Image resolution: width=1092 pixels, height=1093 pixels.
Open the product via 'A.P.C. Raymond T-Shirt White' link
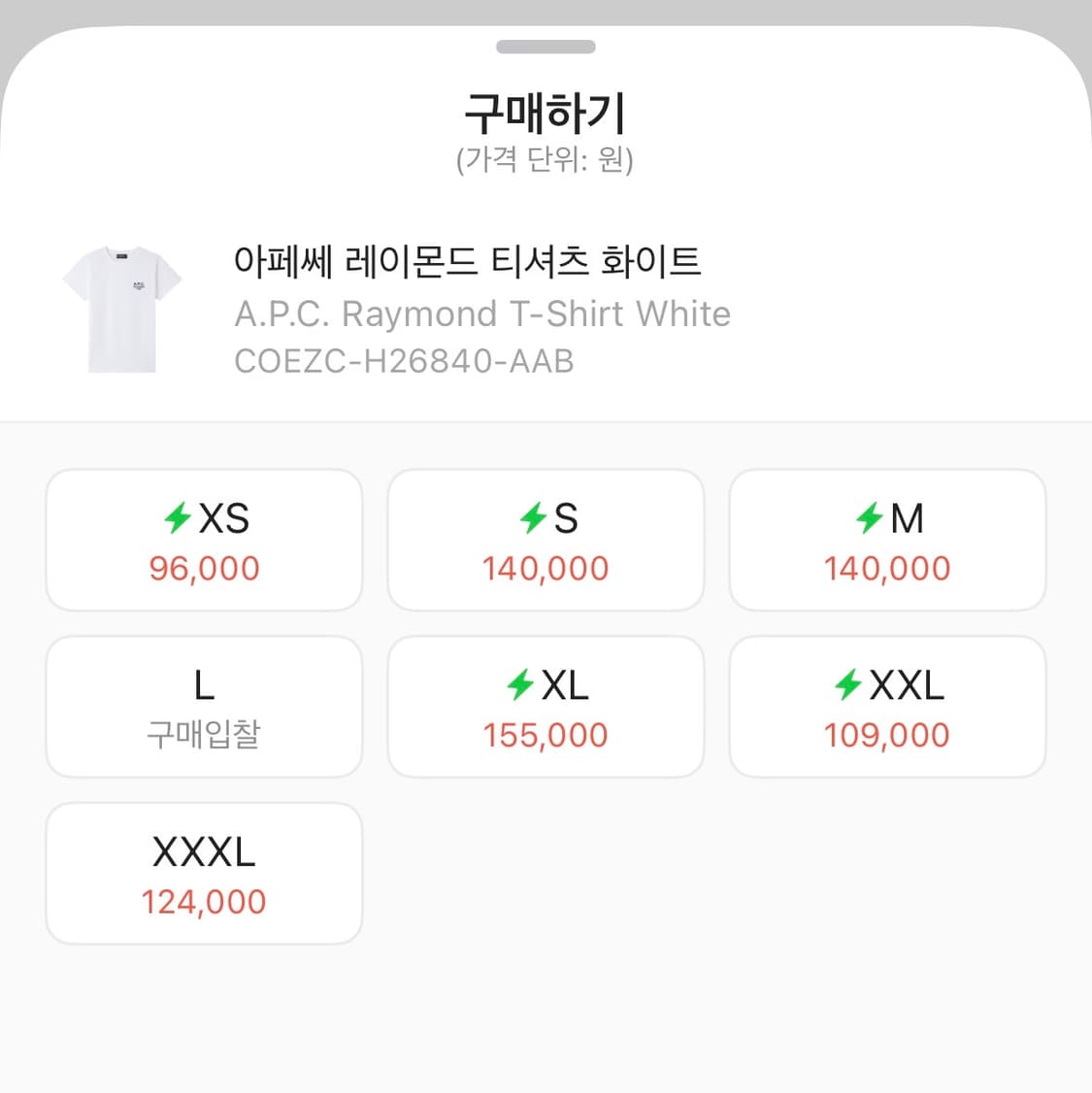point(482,313)
